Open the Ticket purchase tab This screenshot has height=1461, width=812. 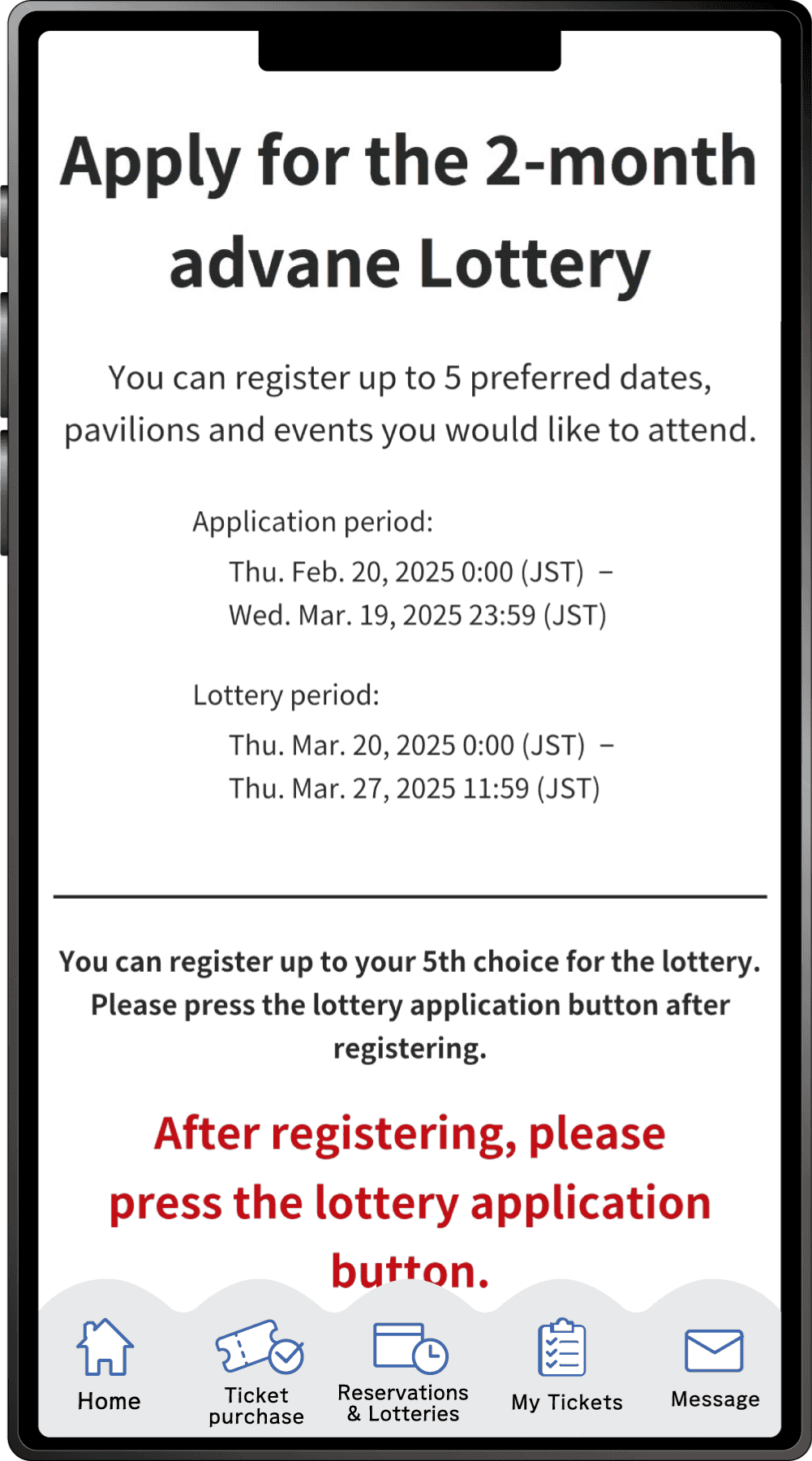pyautogui.click(x=257, y=1373)
